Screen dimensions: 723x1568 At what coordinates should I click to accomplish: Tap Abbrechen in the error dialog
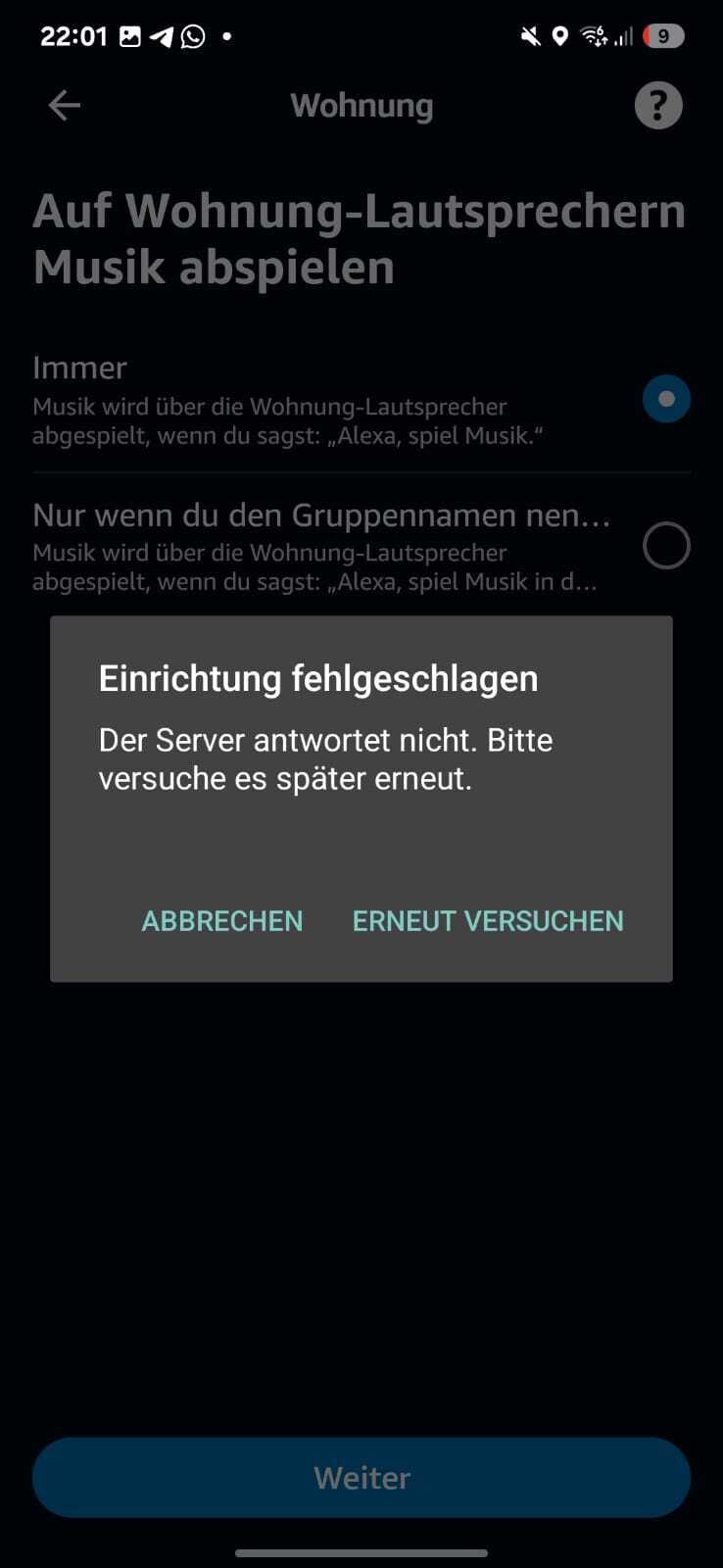tap(222, 920)
